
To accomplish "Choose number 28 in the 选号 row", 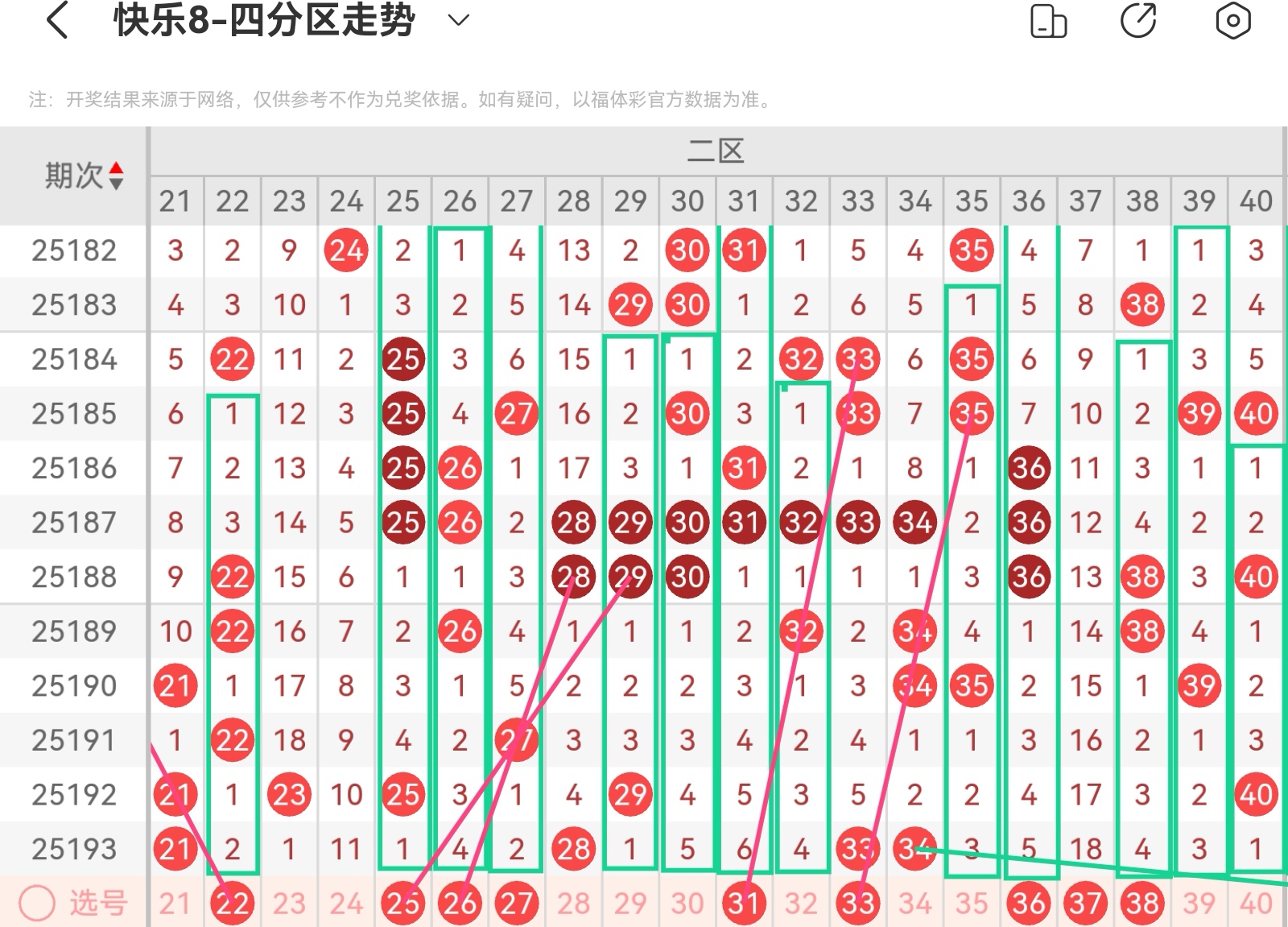I will tap(573, 904).
